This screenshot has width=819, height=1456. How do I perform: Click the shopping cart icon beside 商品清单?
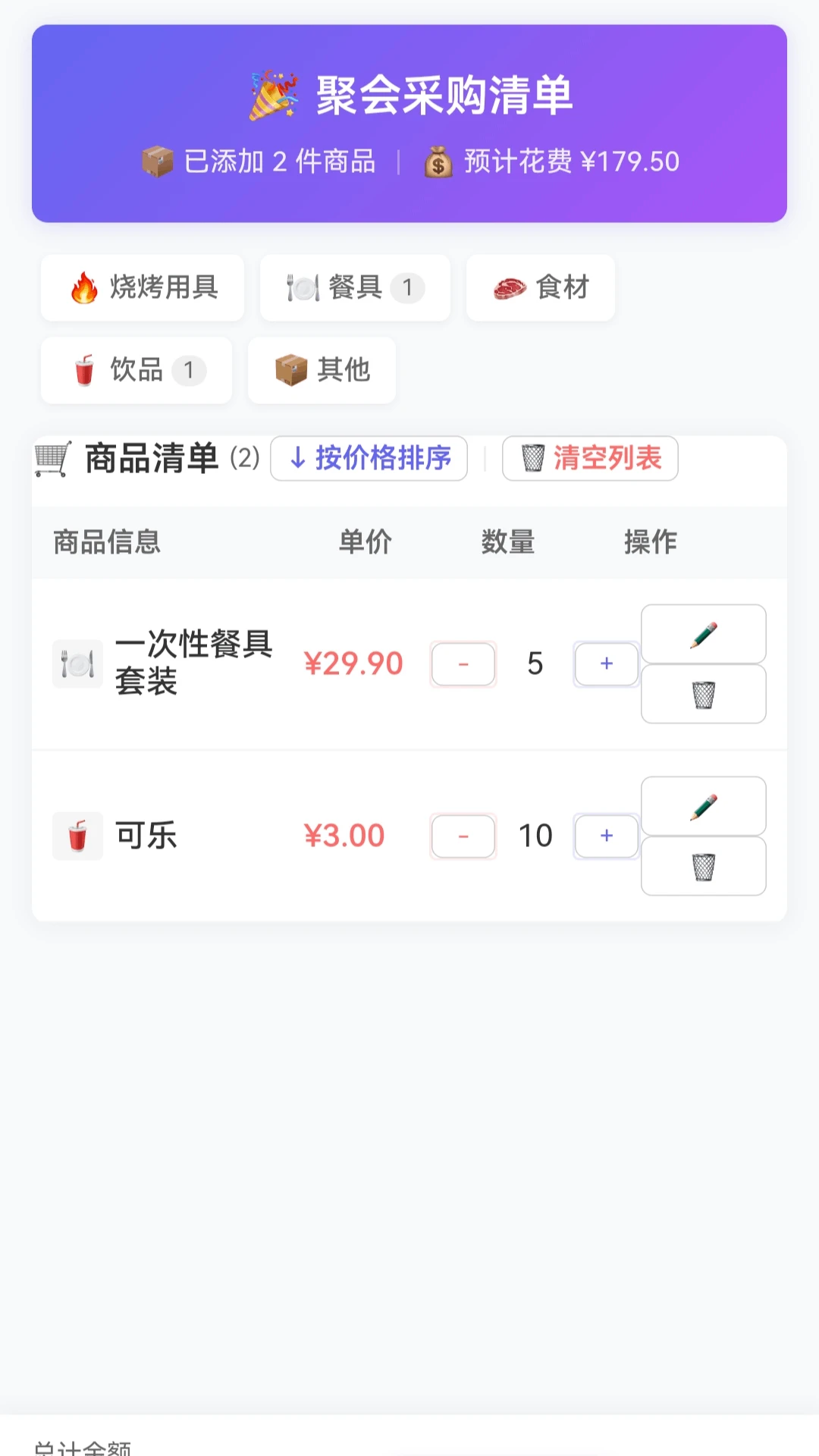tap(52, 457)
